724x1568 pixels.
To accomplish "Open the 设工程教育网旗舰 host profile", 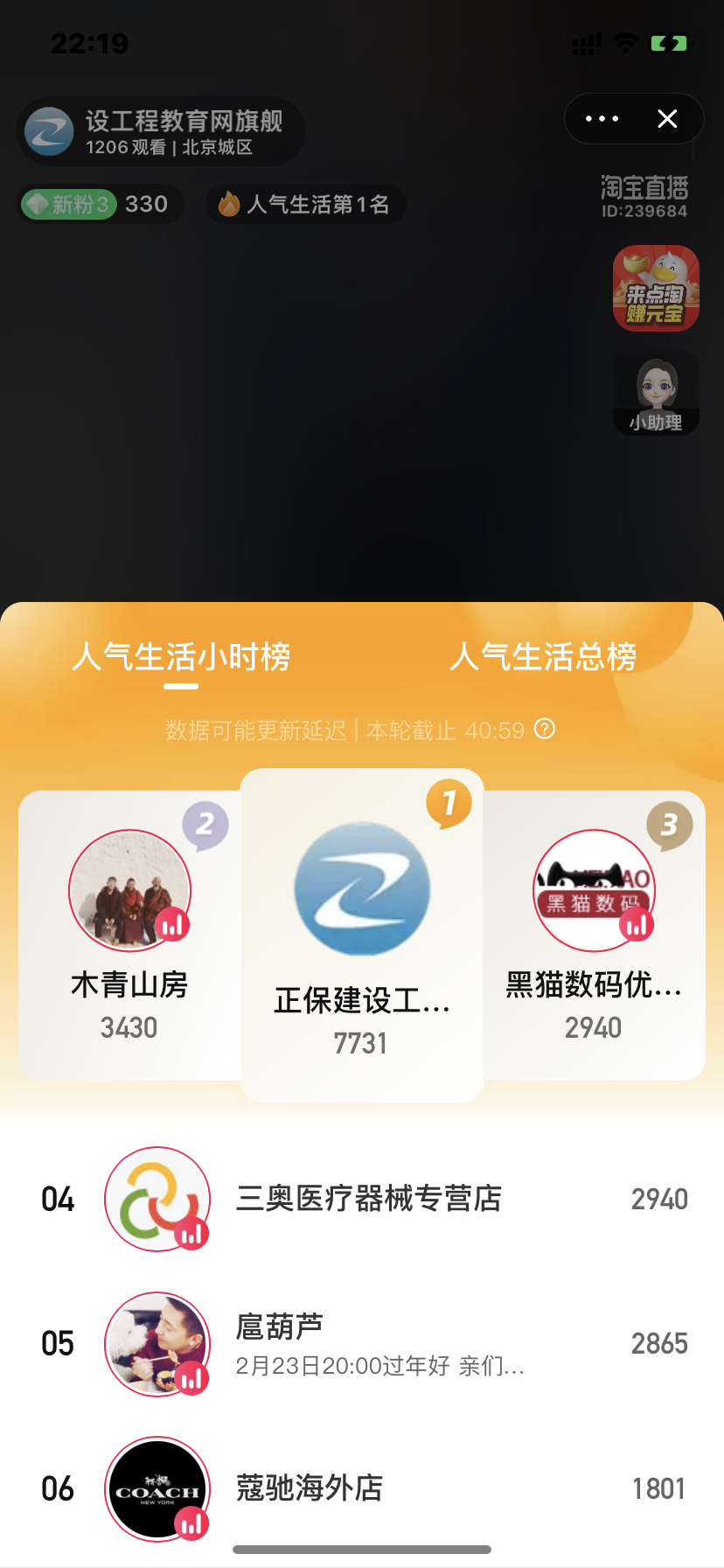I will (x=162, y=131).
